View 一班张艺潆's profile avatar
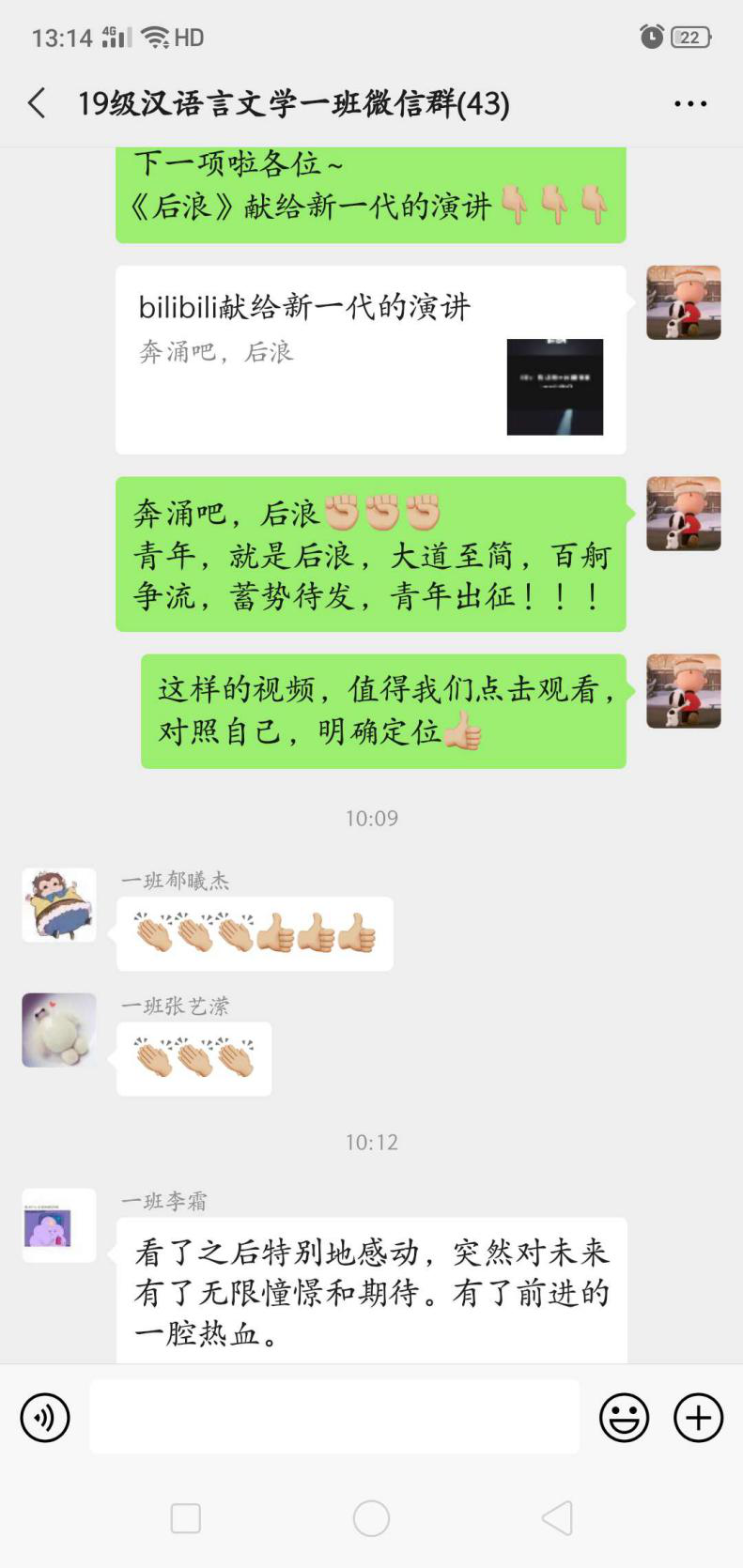This screenshot has height=1568, width=743. (59, 1030)
